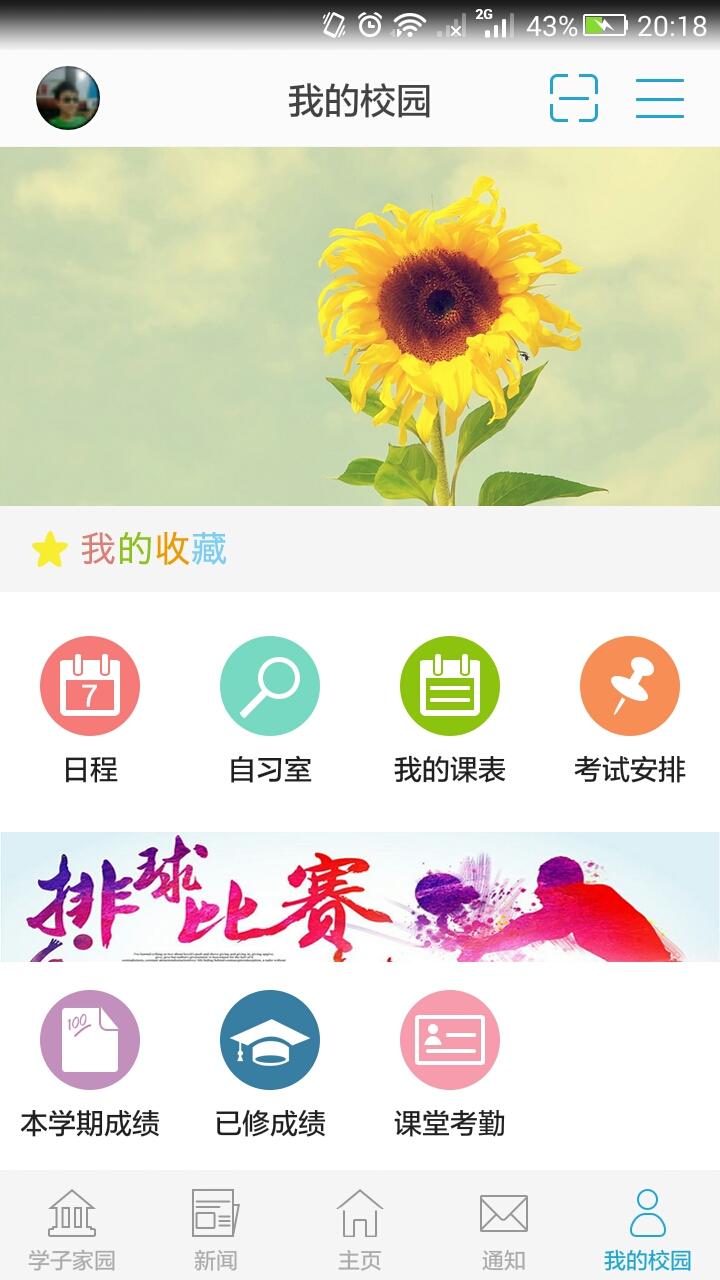Open the sunflower banner
The image size is (720, 1280).
pos(360,326)
